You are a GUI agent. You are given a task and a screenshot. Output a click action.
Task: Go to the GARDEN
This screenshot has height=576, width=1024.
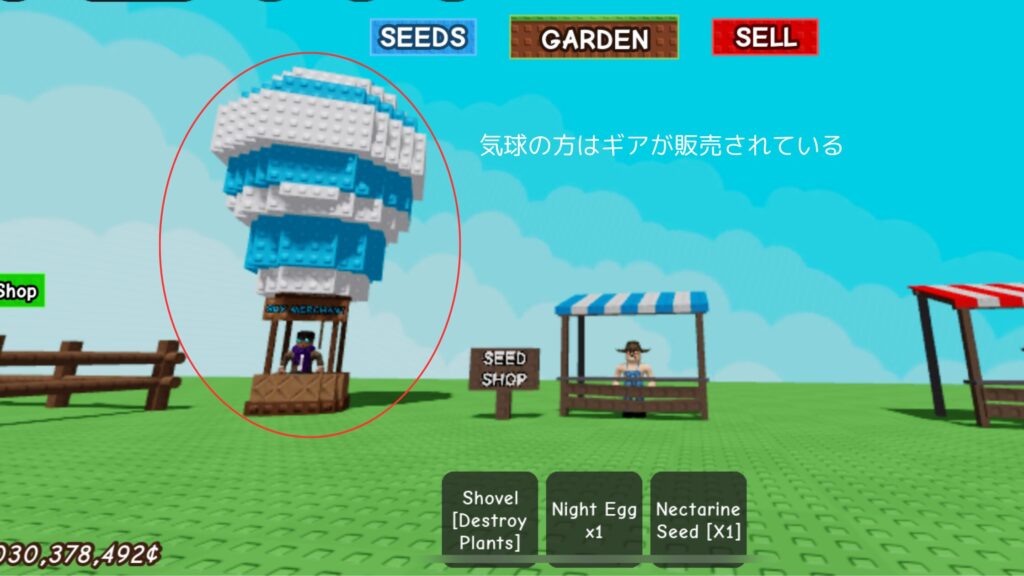tap(594, 39)
